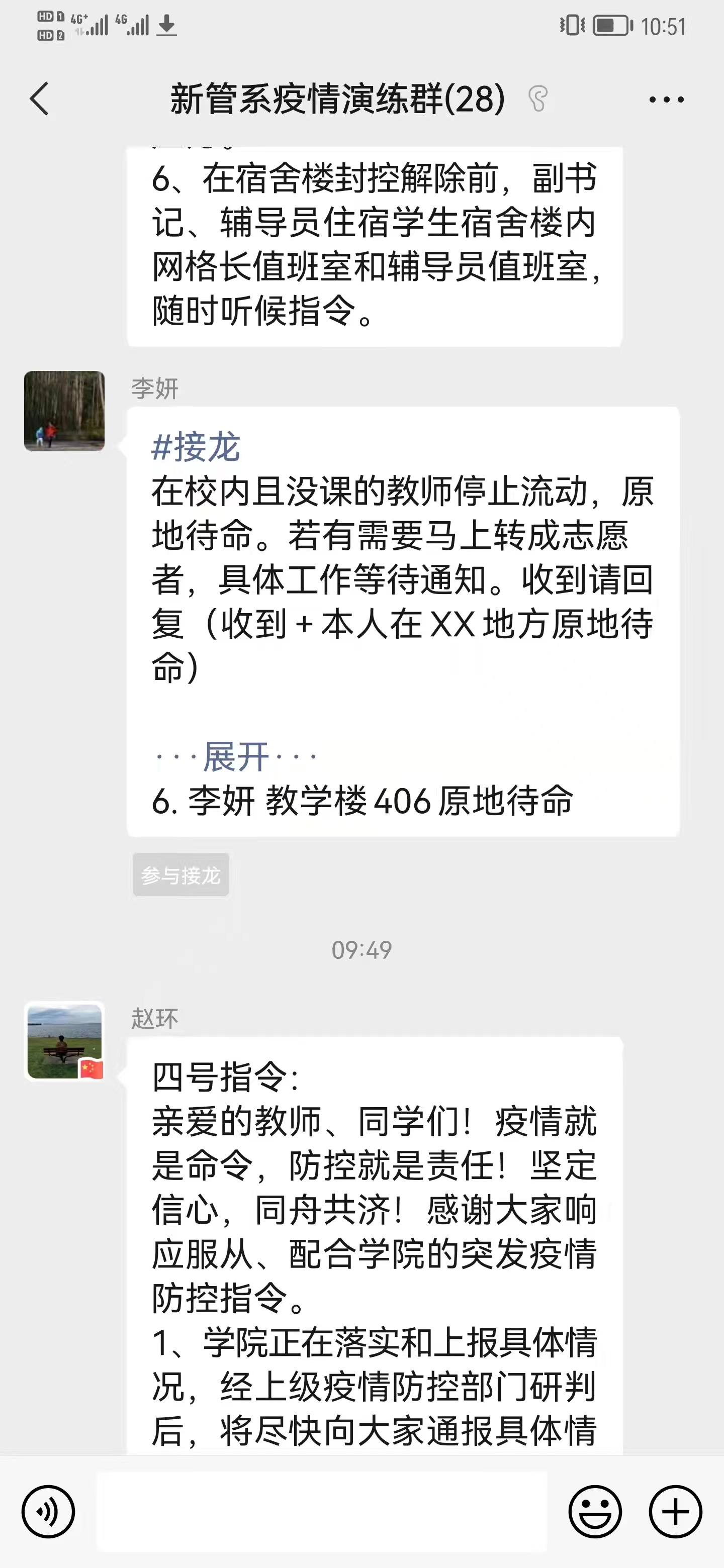Open 赵环's profile avatar
This screenshot has height=1568, width=724.
[x=64, y=1041]
